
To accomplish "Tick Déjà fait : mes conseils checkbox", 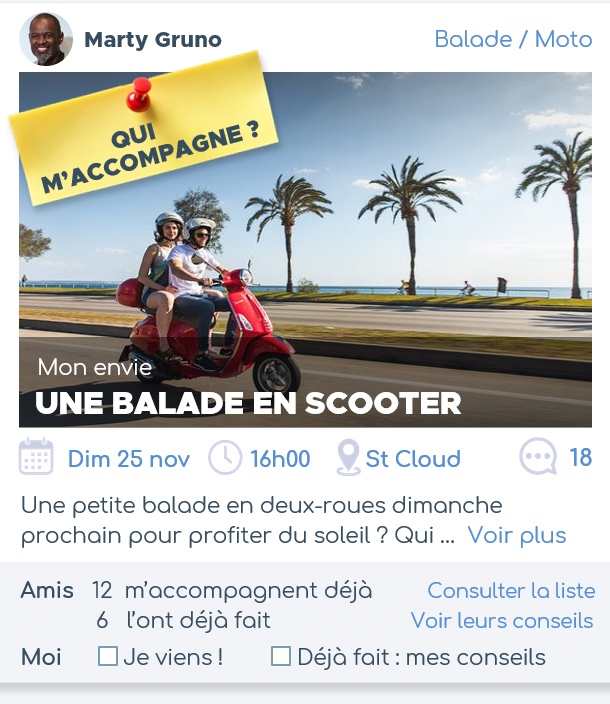I will 281,657.
